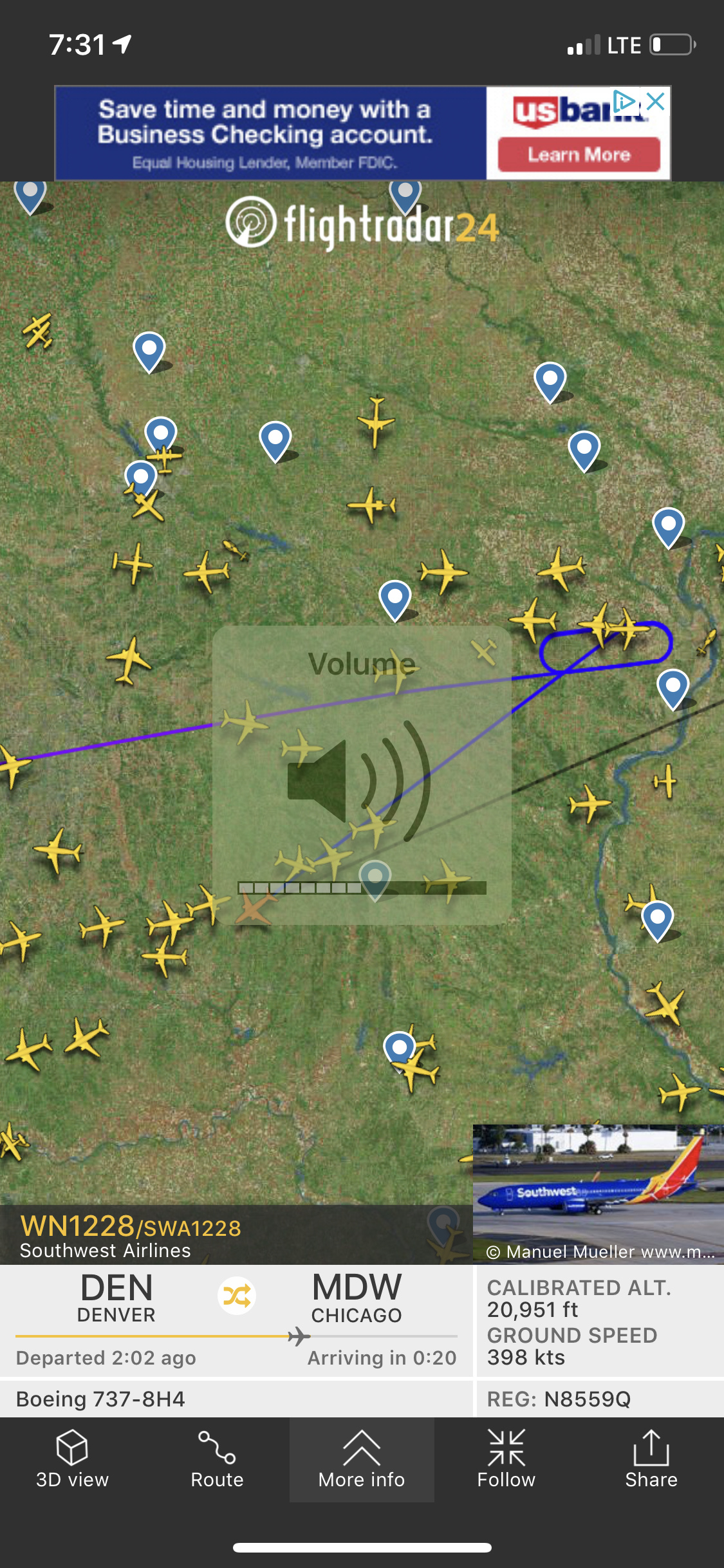Expand More info panel
724x1568 pixels.
[362, 1459]
